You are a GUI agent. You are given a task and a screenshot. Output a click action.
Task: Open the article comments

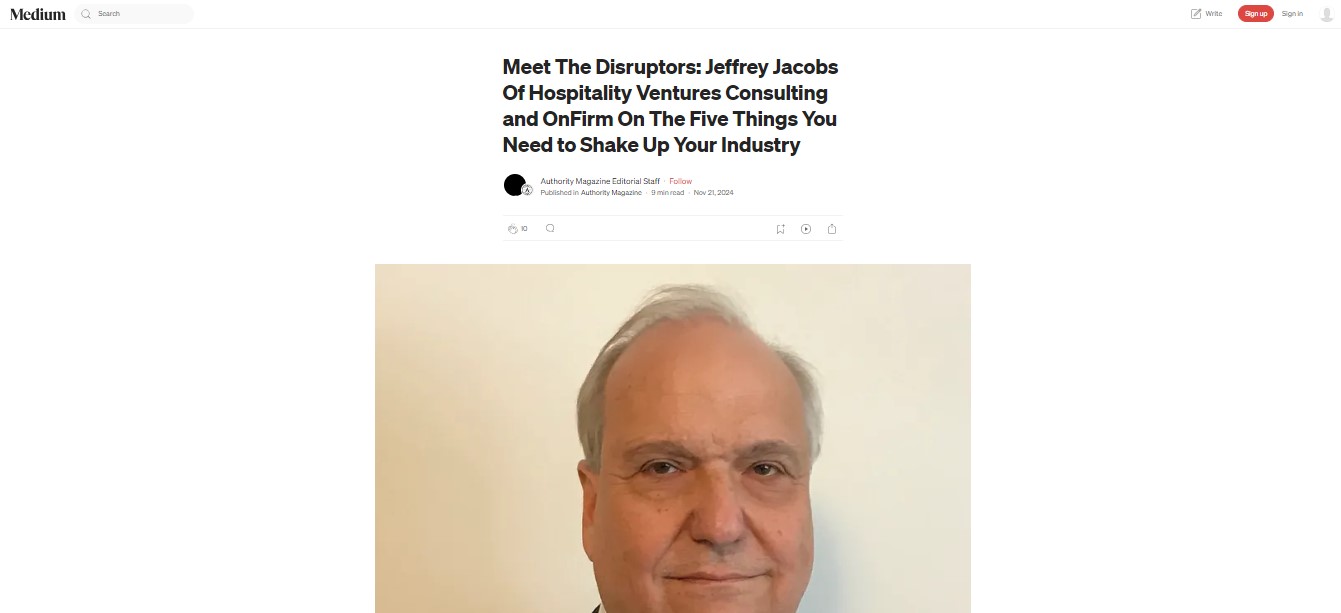pyautogui.click(x=550, y=229)
